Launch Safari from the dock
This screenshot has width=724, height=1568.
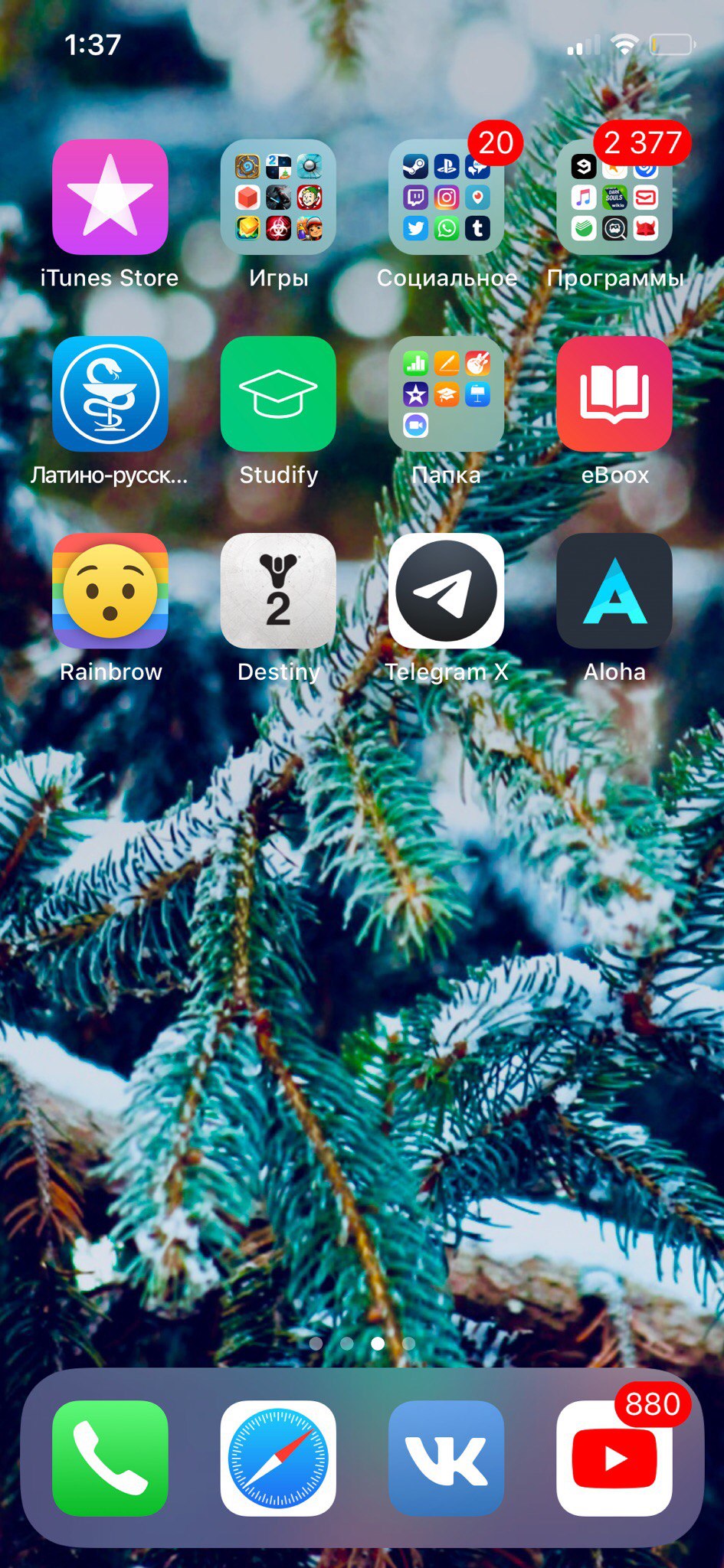(278, 1459)
